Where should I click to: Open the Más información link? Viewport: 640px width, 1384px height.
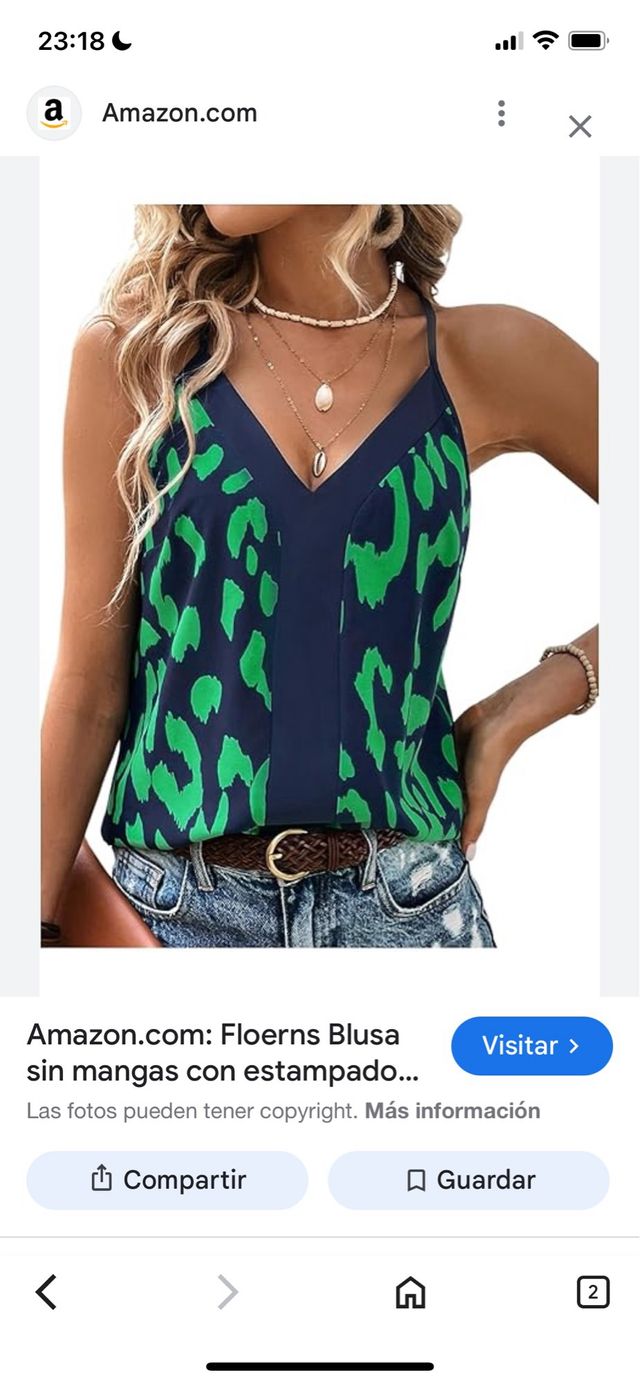452,1111
